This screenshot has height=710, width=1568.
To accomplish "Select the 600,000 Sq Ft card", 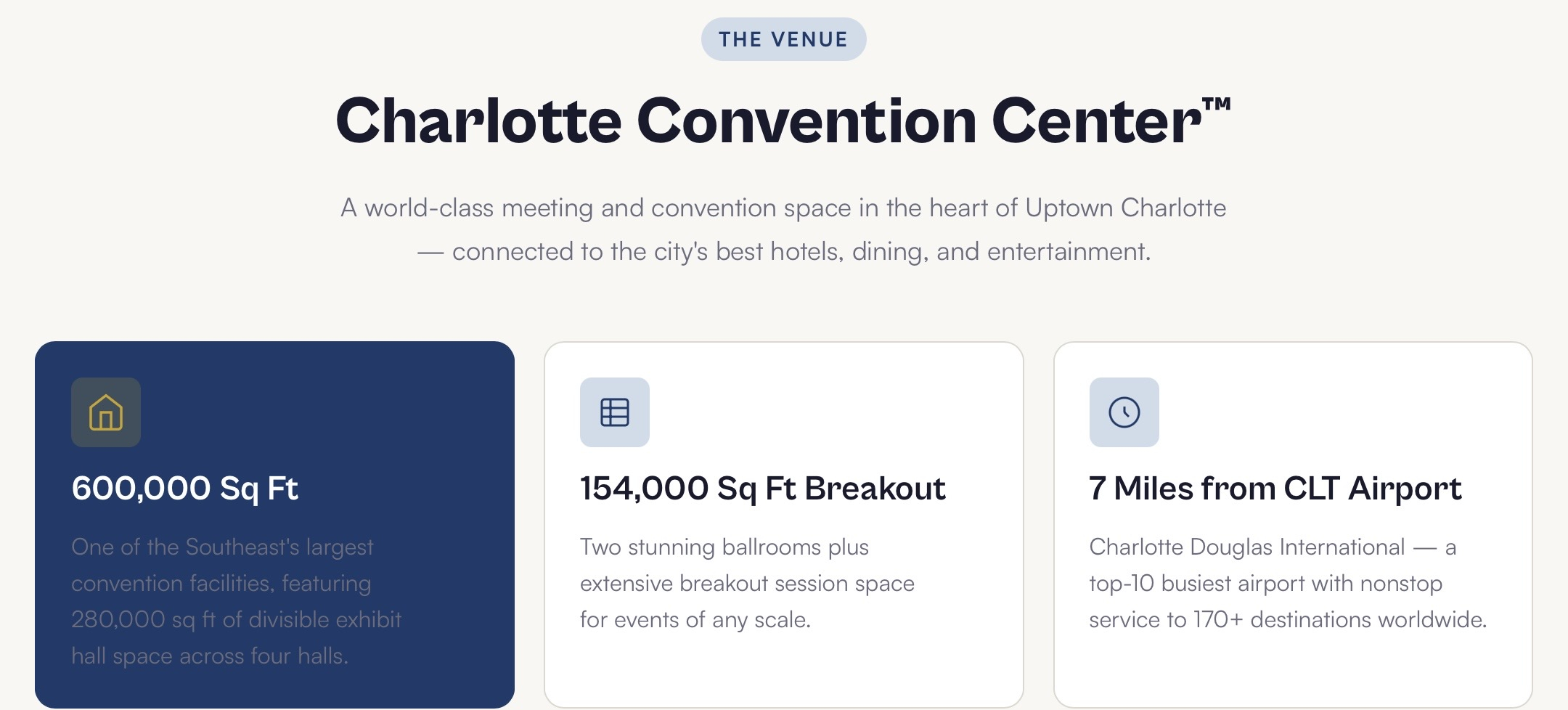I will coord(274,524).
